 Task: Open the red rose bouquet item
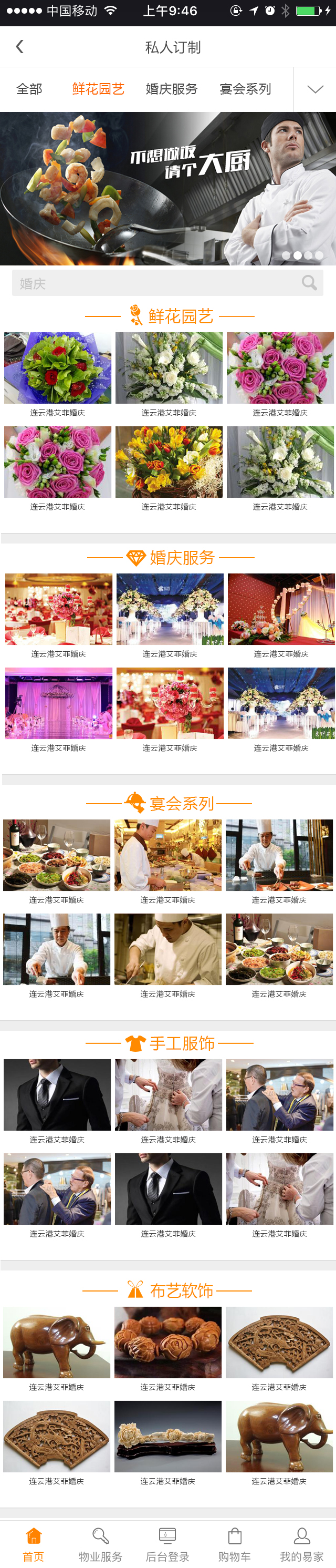[58, 367]
